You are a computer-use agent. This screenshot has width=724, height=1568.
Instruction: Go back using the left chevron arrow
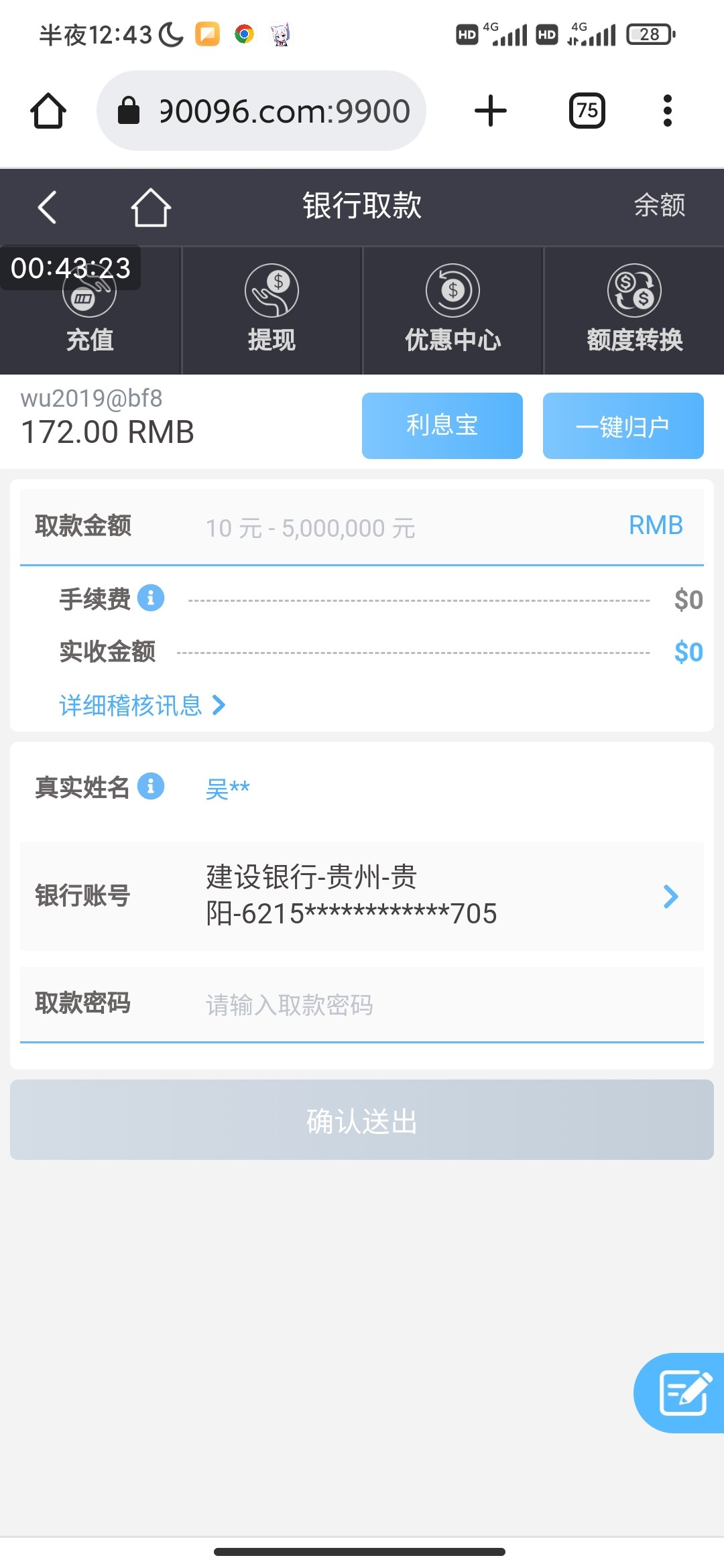click(47, 206)
